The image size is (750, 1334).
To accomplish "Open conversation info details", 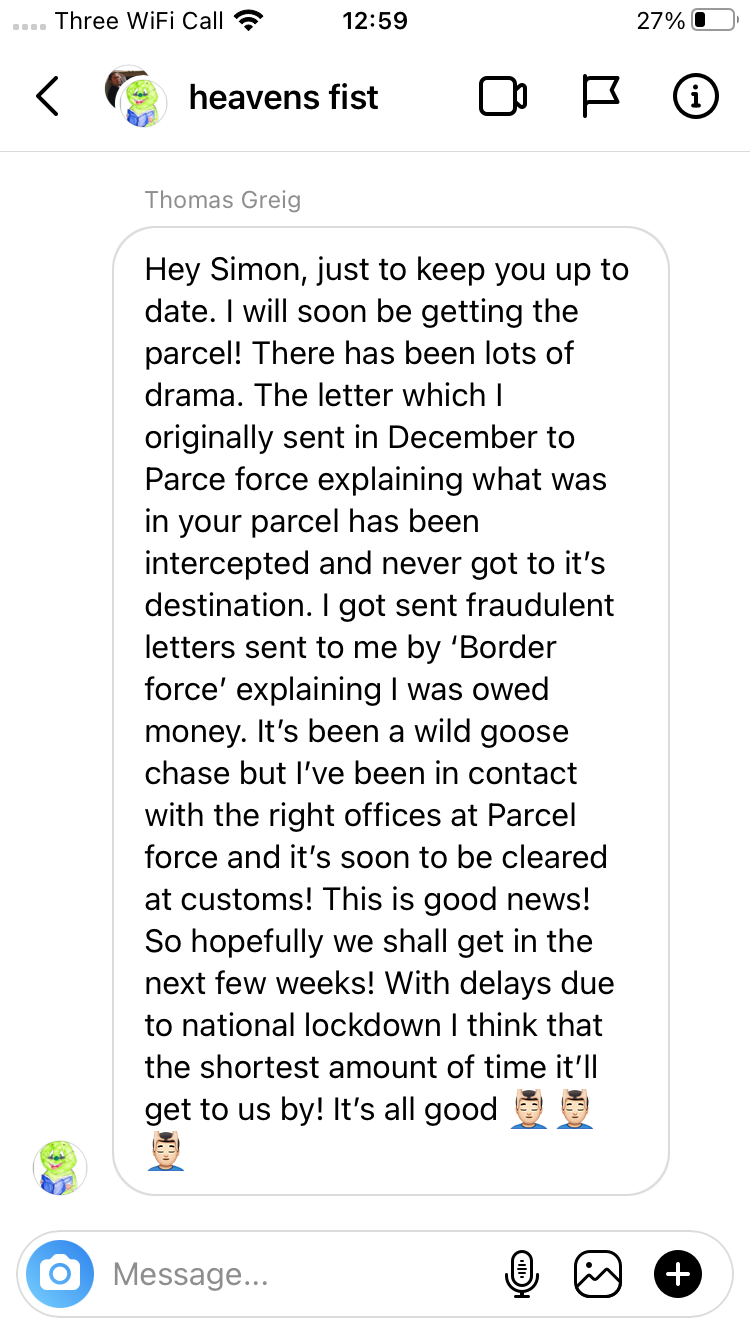I will pos(694,97).
